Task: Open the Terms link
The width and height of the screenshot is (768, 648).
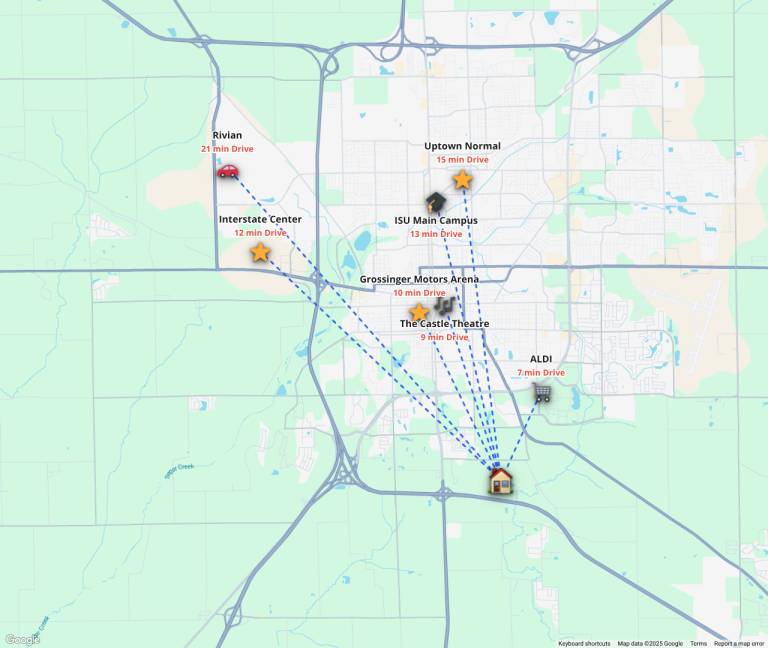Action: point(698,643)
